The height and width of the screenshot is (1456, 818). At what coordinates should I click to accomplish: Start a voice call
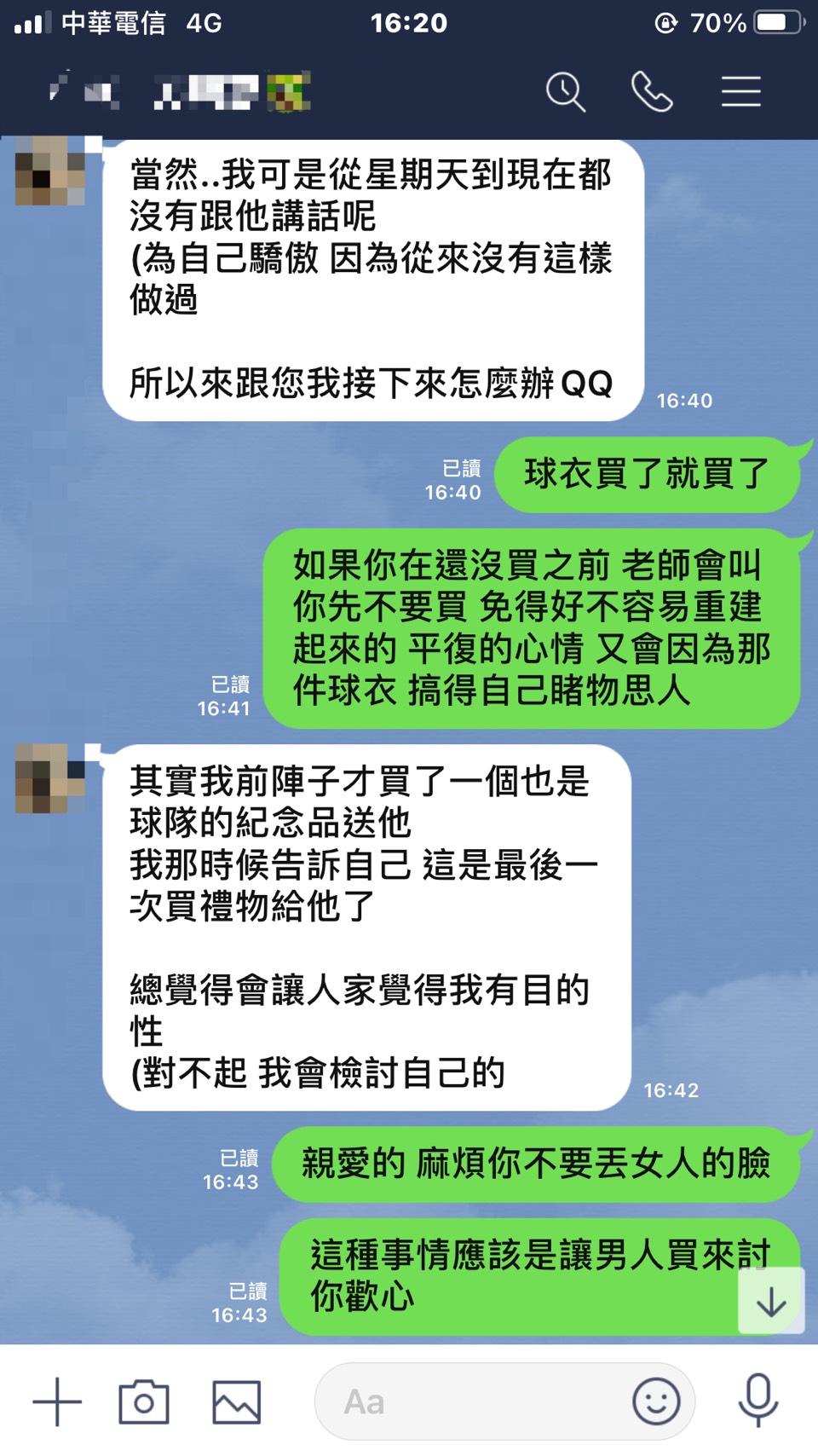coord(652,92)
